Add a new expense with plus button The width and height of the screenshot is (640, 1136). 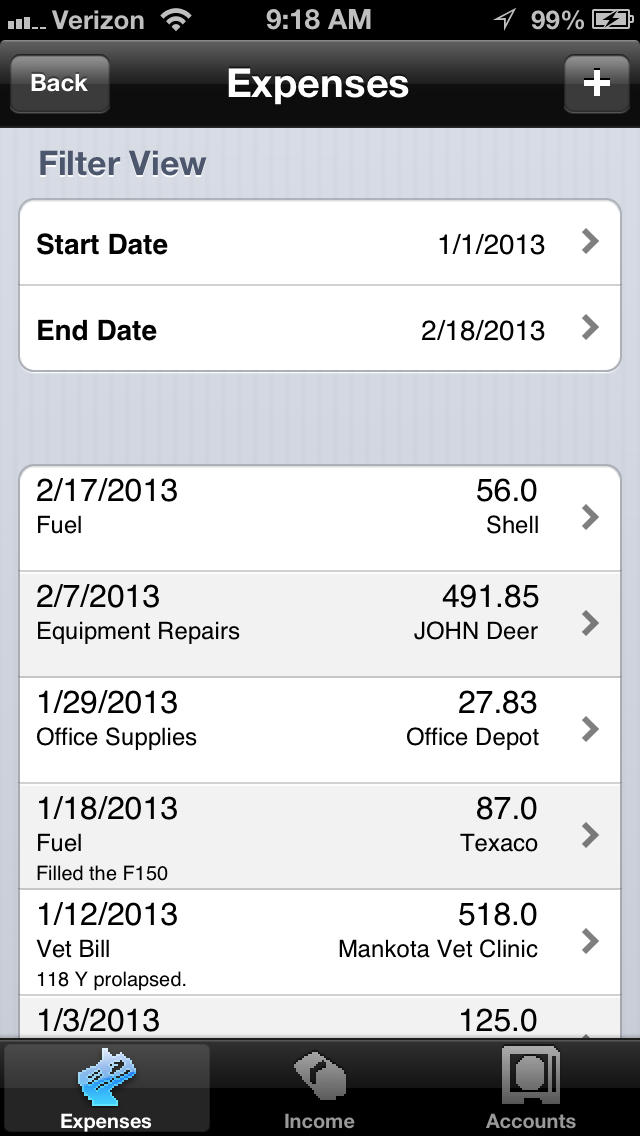tap(596, 83)
